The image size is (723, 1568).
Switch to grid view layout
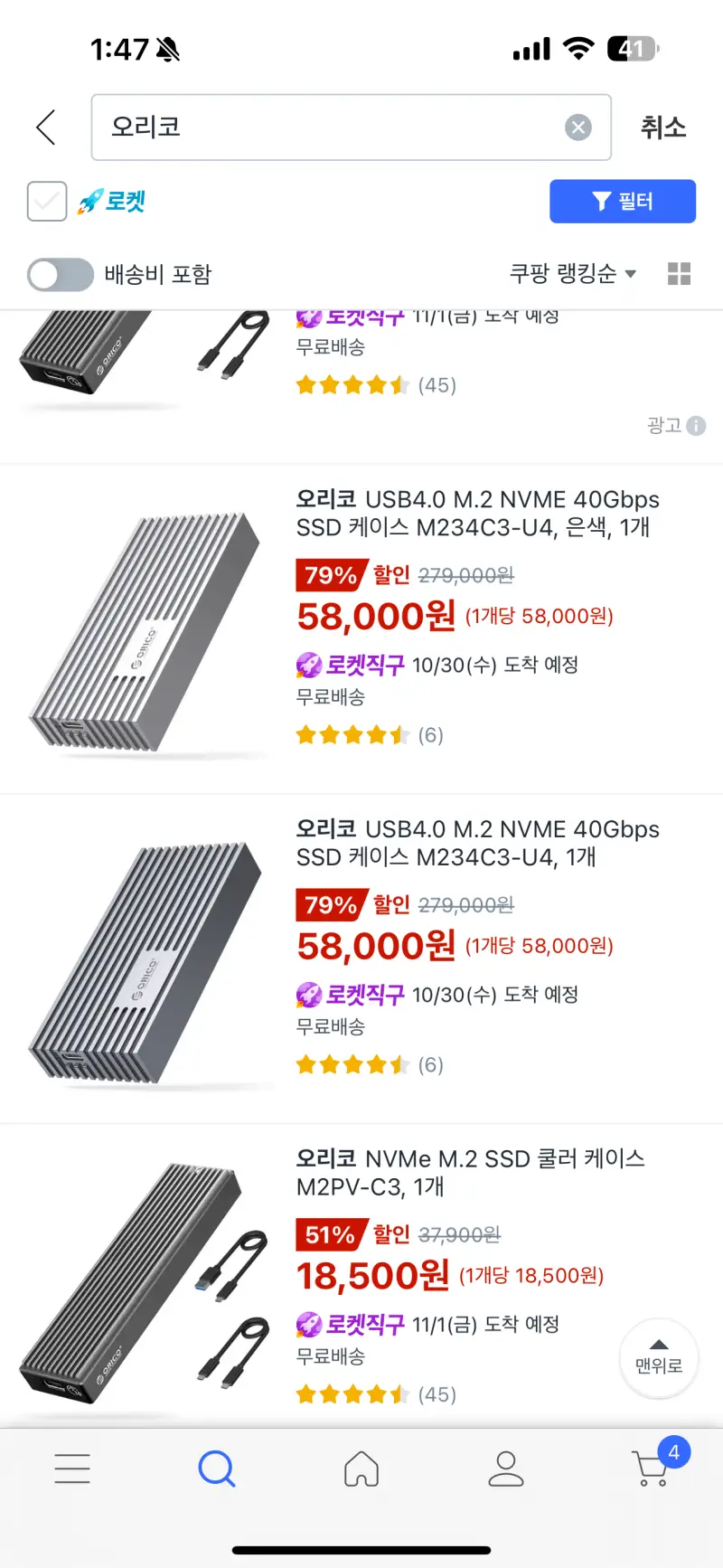coord(679,274)
